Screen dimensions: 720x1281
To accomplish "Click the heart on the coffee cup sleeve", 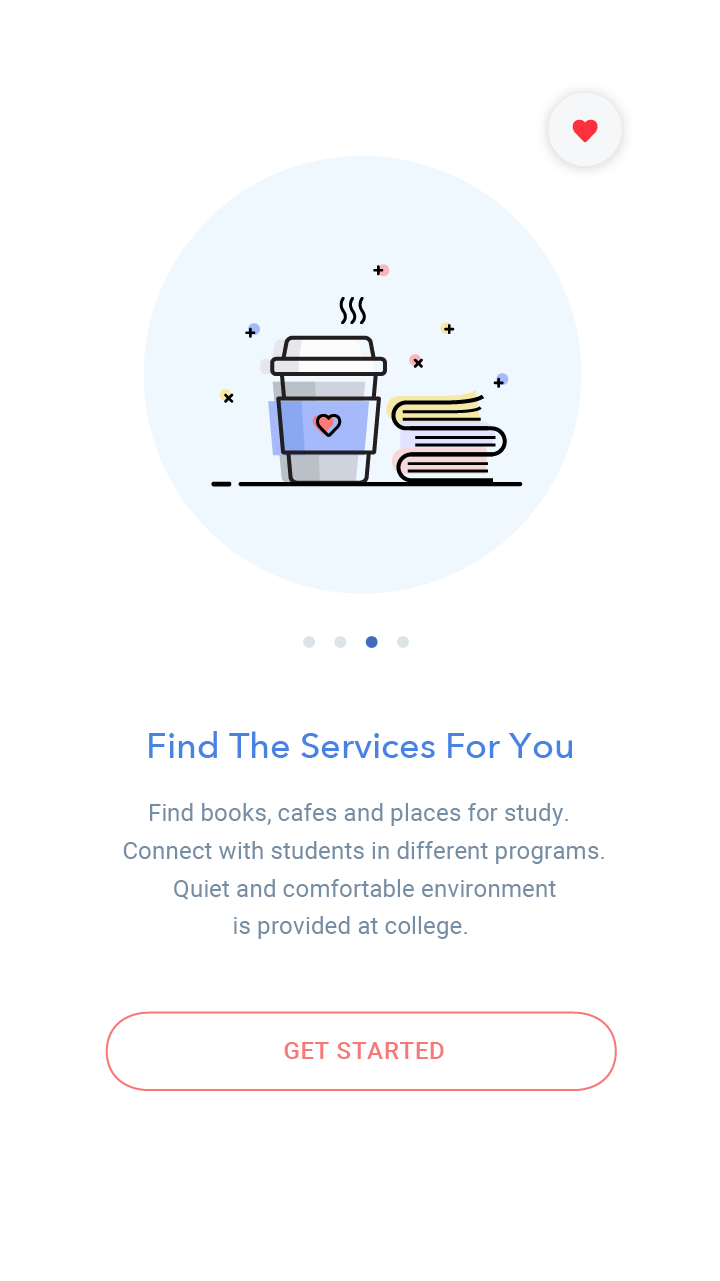I will click(328, 423).
